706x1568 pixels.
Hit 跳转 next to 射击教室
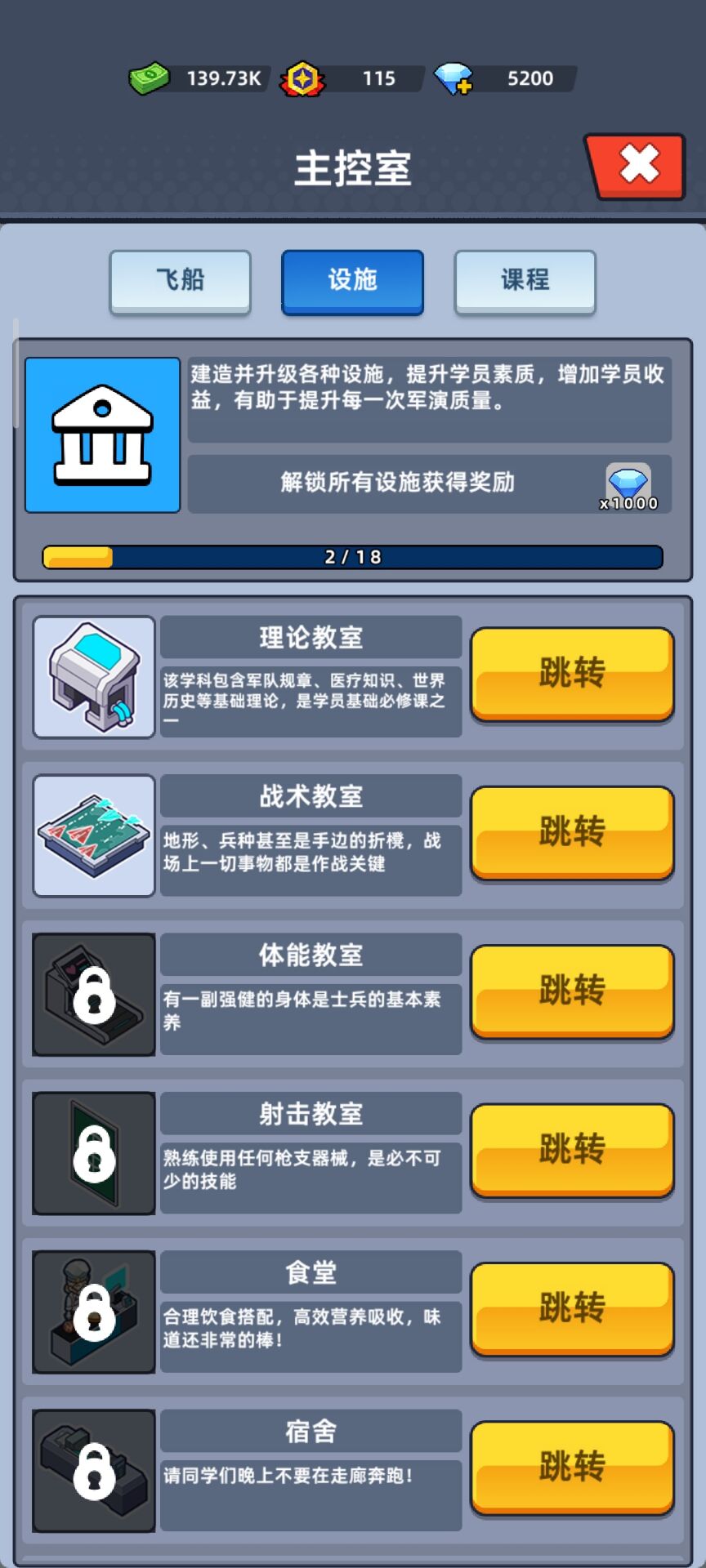tap(572, 1149)
